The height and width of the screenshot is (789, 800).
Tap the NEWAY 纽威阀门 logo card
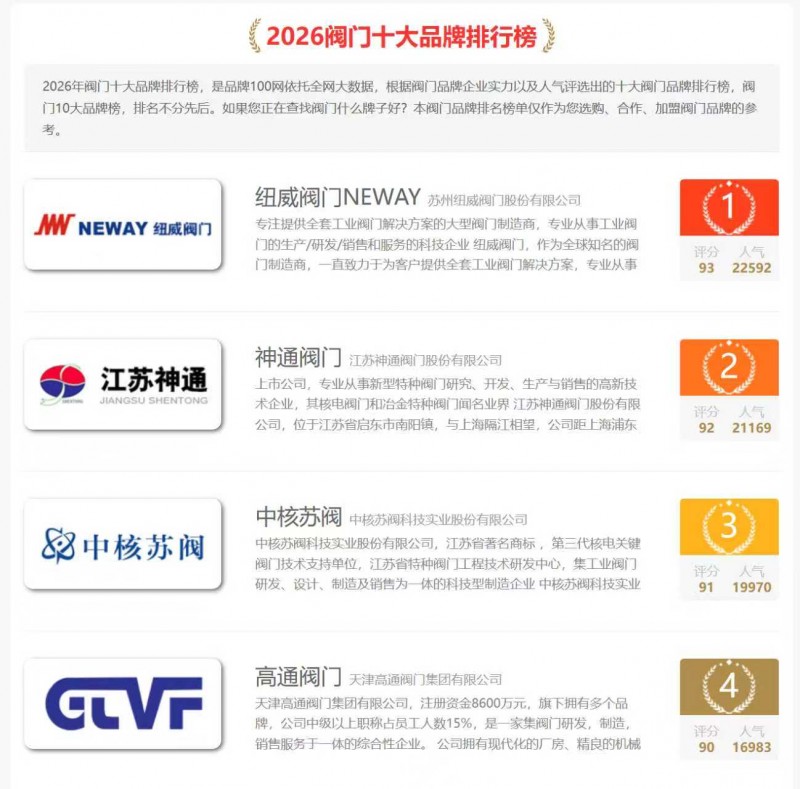tap(123, 225)
